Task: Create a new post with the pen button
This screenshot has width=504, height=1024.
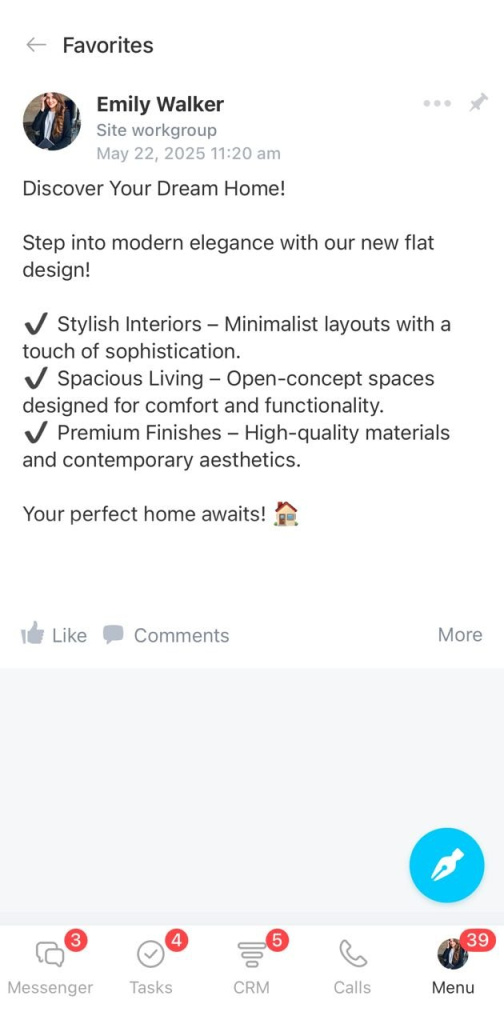Action: [x=447, y=865]
